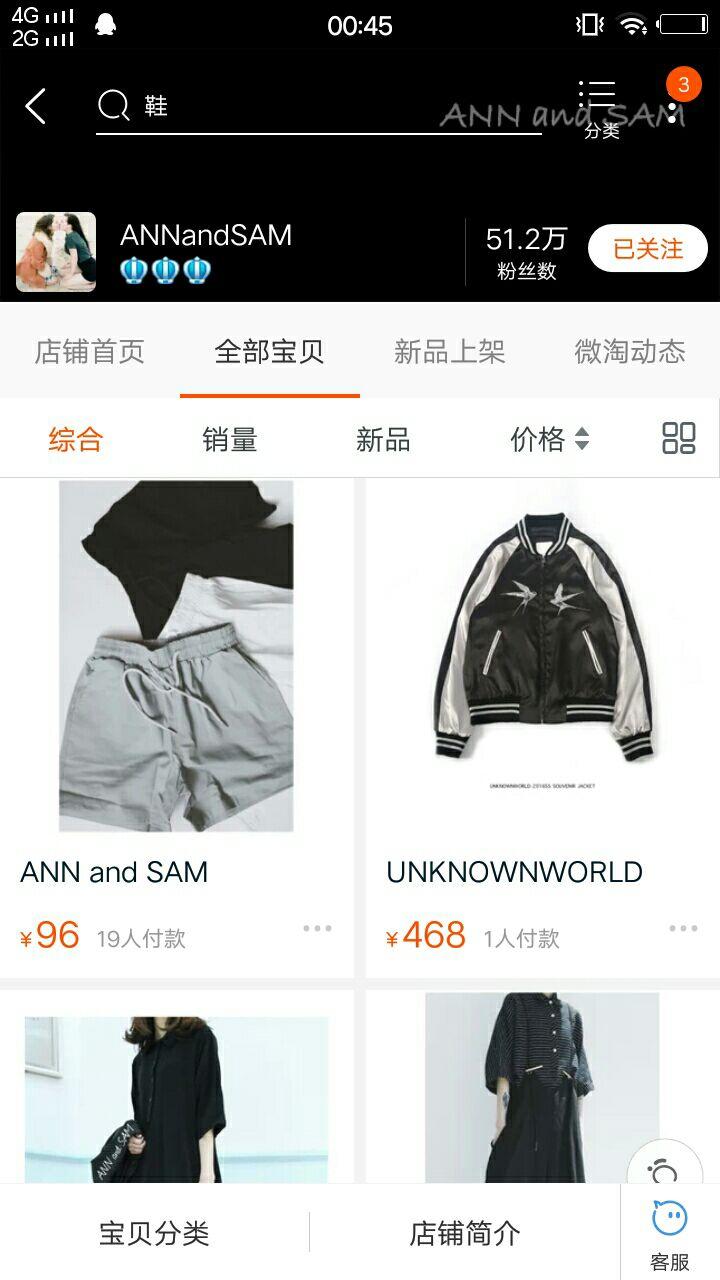The image size is (720, 1280).
Task: Switch to the 新品上架 tab
Action: pyautogui.click(x=449, y=352)
